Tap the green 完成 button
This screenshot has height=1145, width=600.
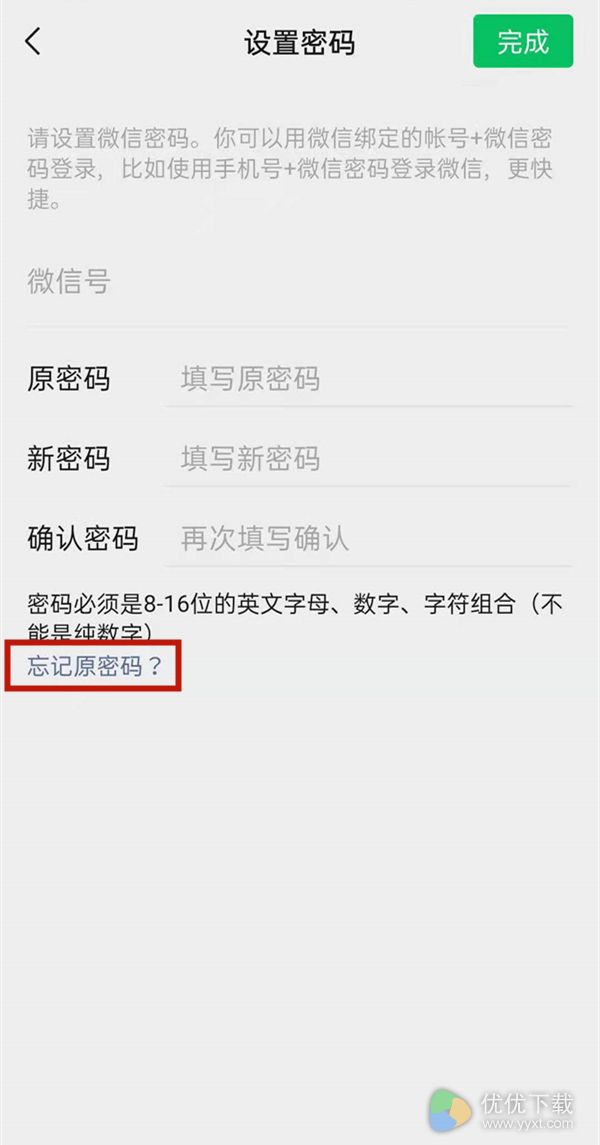click(523, 42)
